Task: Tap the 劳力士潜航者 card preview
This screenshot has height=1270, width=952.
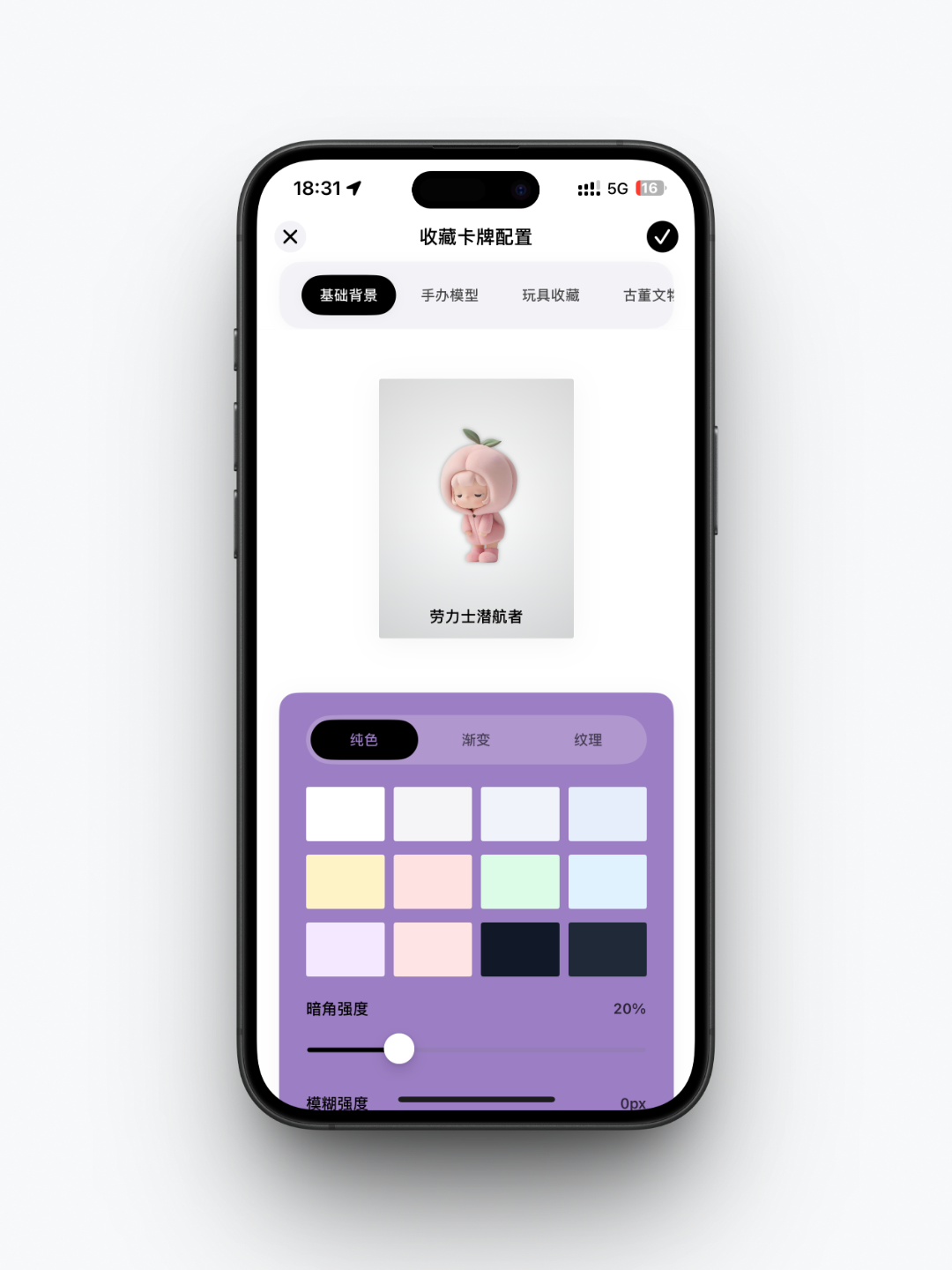Action: [x=476, y=508]
